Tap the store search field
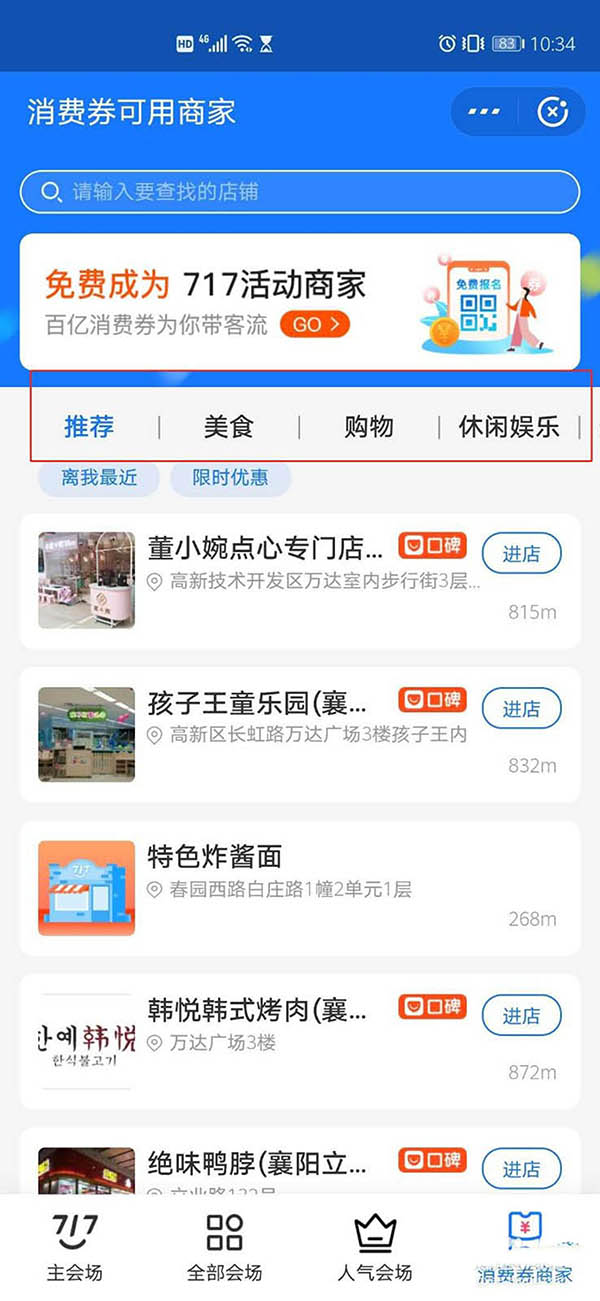The image size is (600, 1301). point(300,192)
